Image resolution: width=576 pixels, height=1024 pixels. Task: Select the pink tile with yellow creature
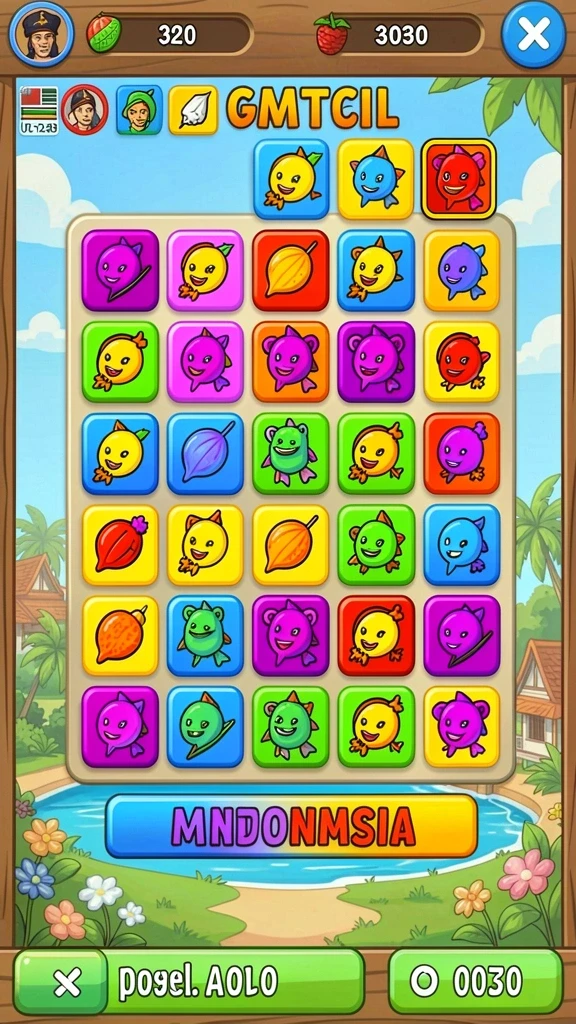click(205, 270)
